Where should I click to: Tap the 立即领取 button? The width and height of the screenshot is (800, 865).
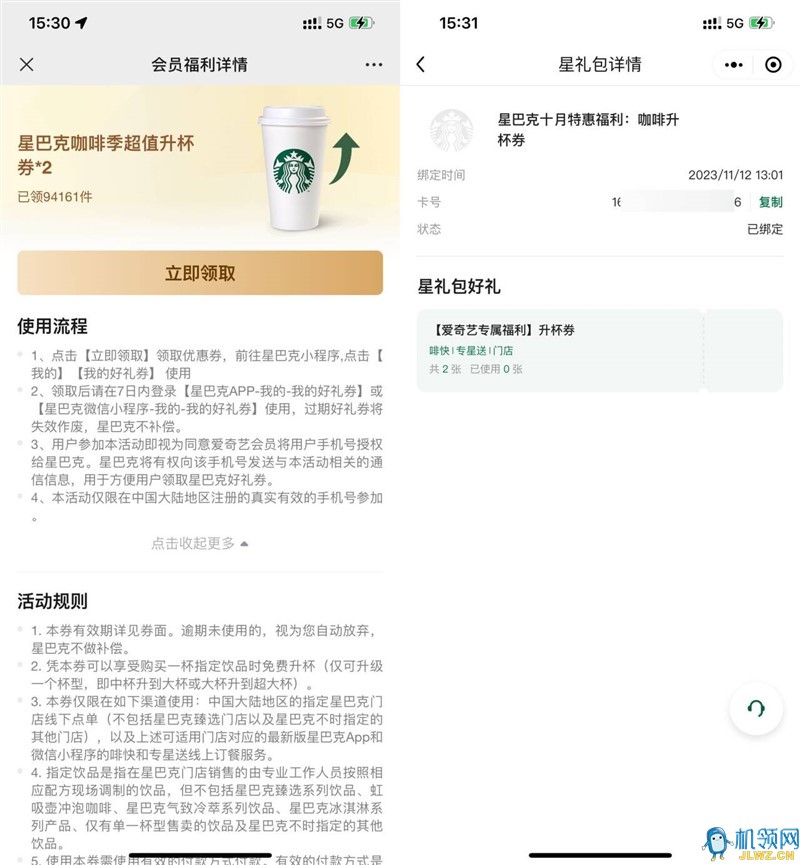200,273
